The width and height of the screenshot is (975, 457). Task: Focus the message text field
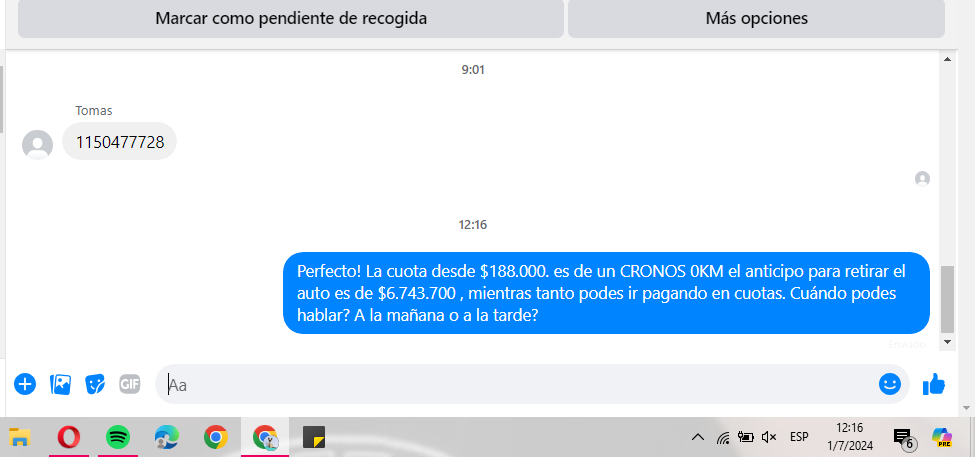(x=520, y=384)
